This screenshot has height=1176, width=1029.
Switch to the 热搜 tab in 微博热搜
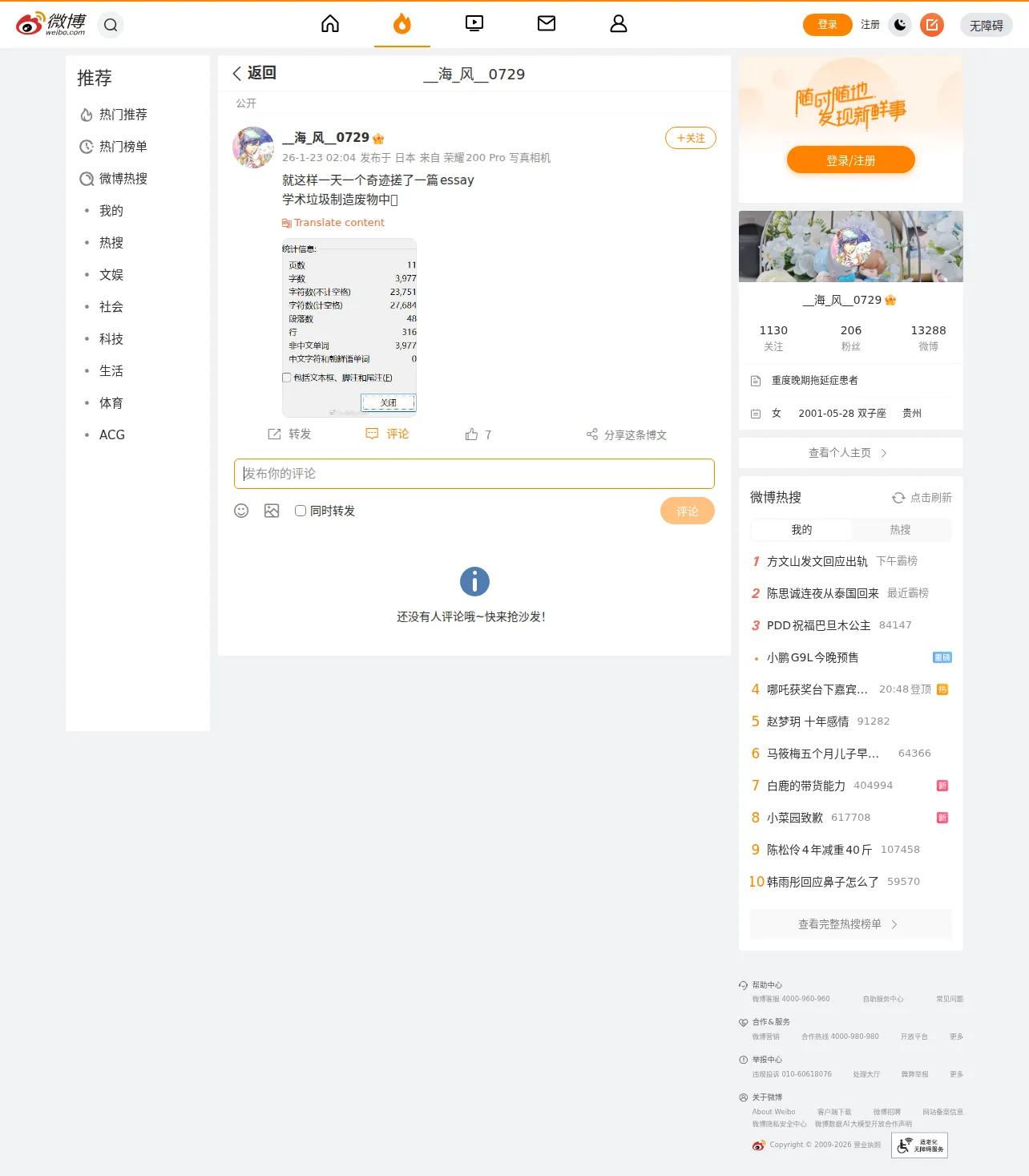point(901,530)
